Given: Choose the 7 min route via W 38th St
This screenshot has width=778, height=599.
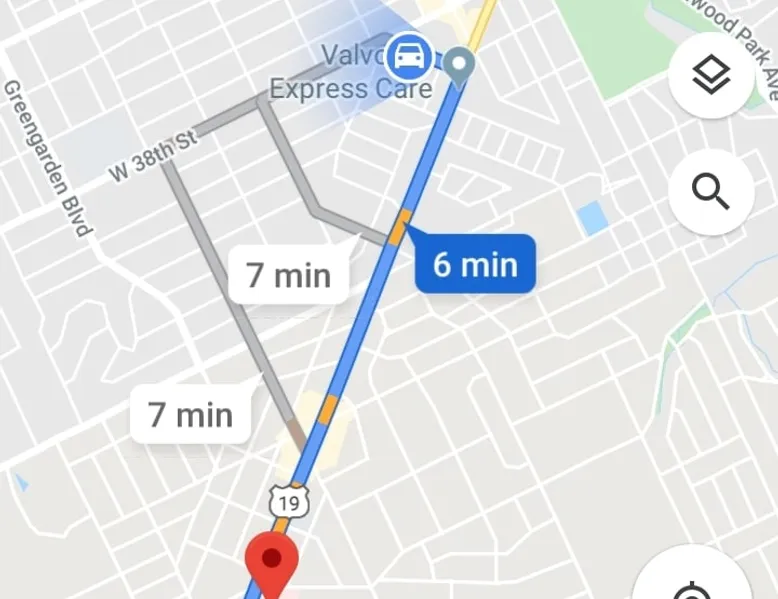Looking at the screenshot, I should (288, 275).
